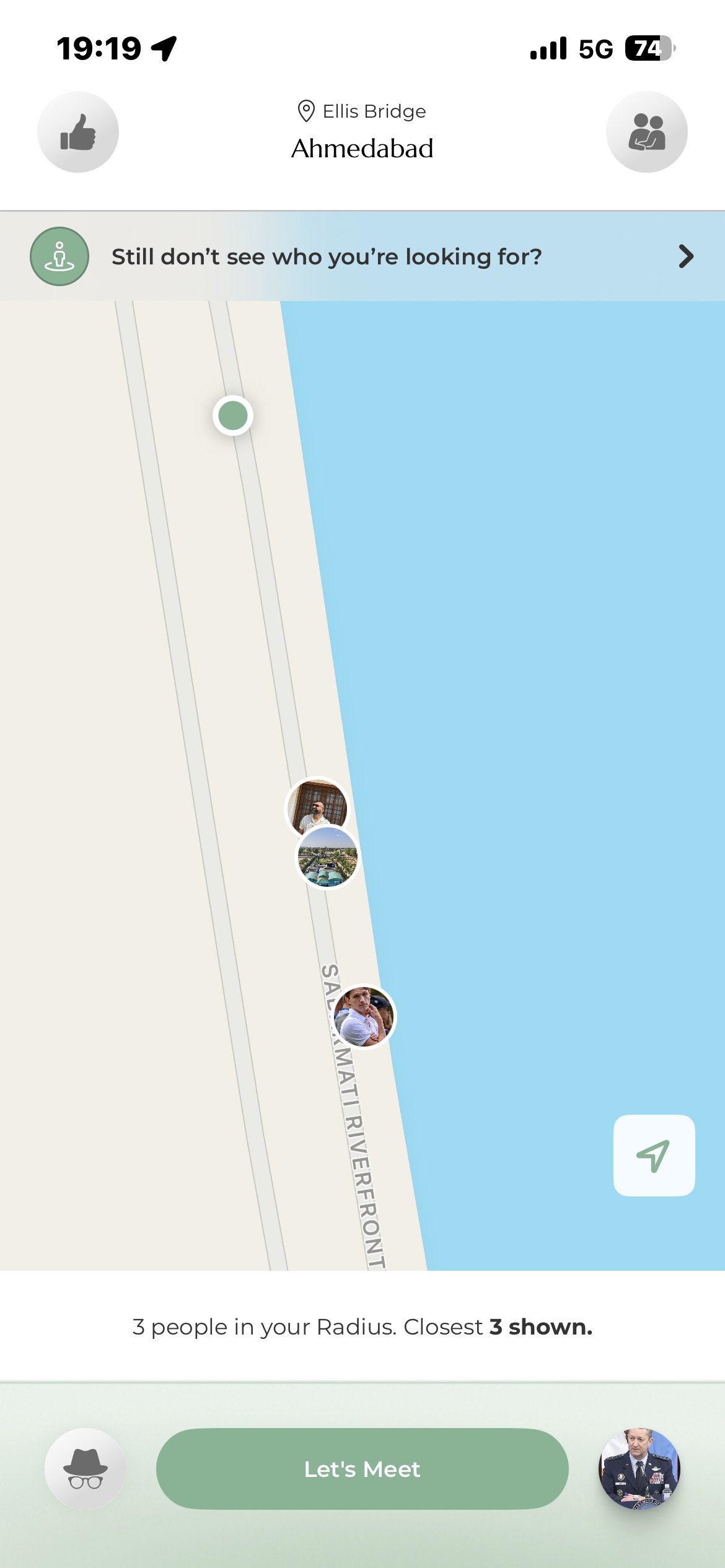This screenshot has height=1568, width=725.
Task: Tap the green dot marker on map
Action: [233, 416]
